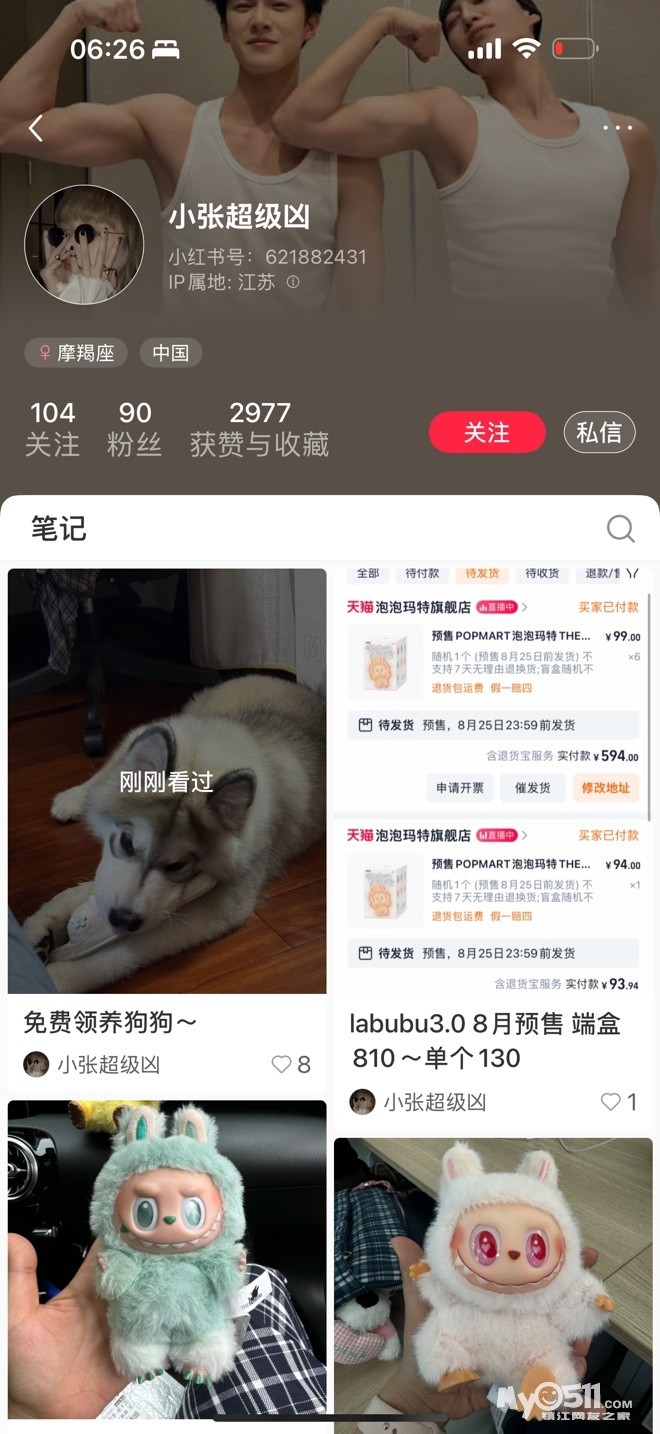Tap the profile avatar of 小张超级凶
Screen dimensions: 660x1434
84,244
